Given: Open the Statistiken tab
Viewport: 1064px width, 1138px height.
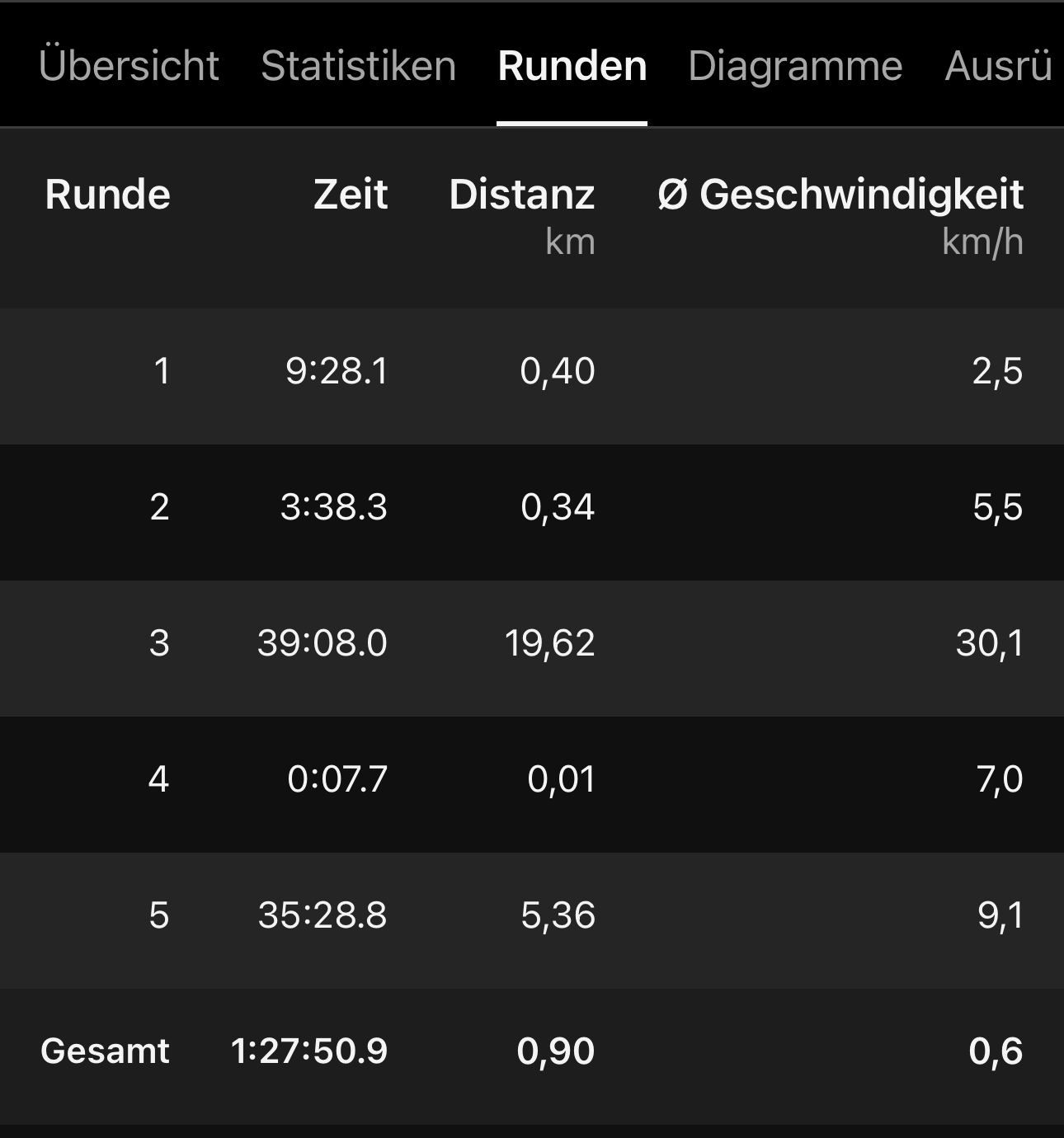Looking at the screenshot, I should 358,66.
